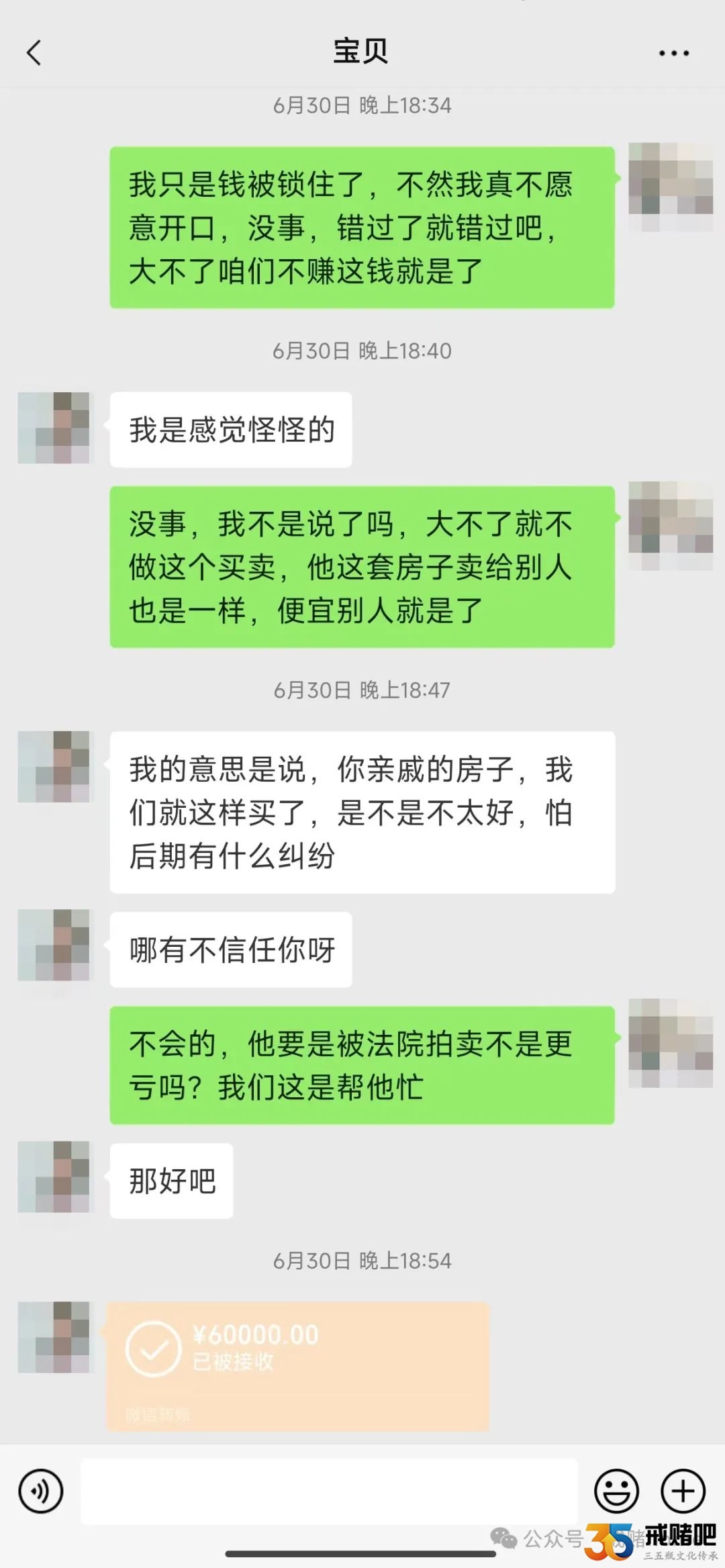Open the ¥60000.00 transfer details
Image resolution: width=725 pixels, height=1568 pixels.
[x=297, y=1365]
